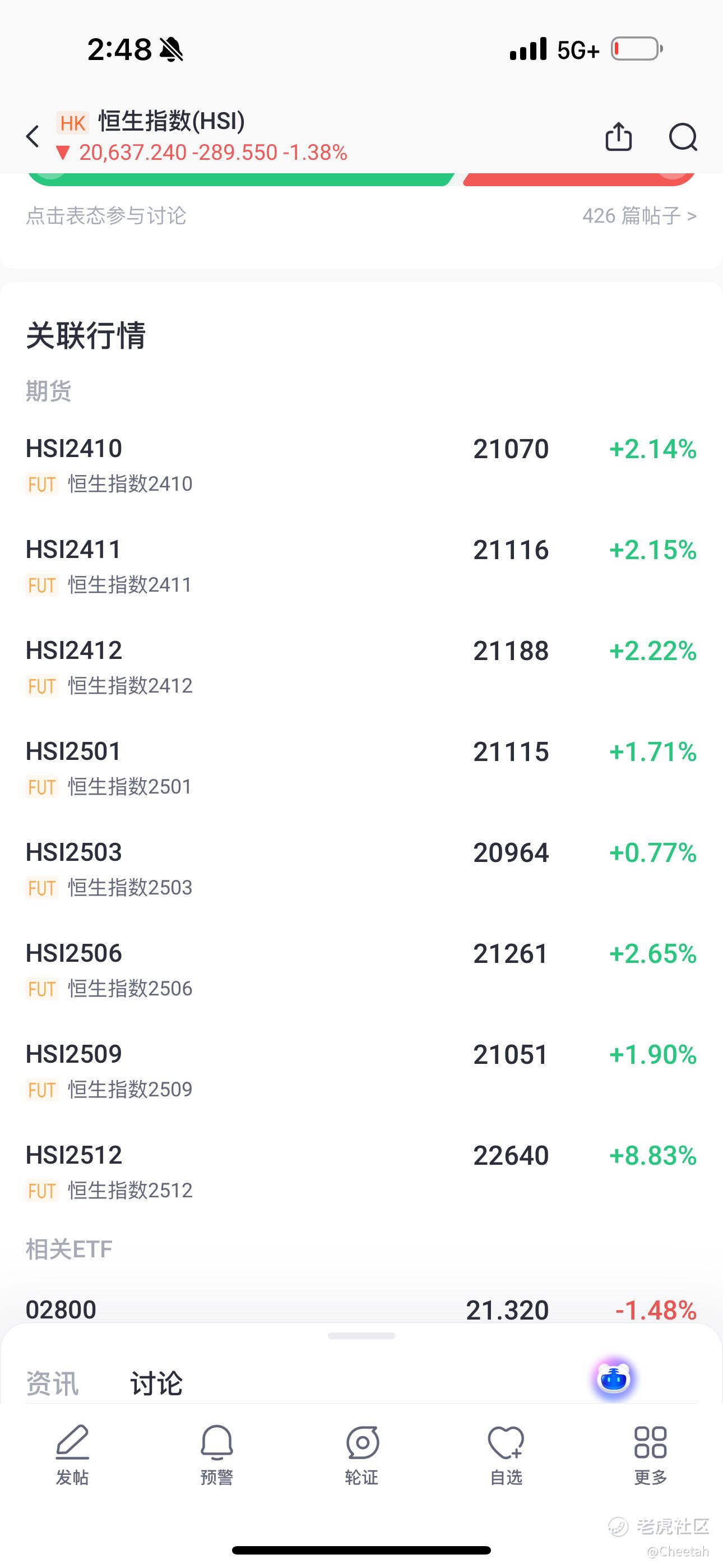Open the HSI2503 futures row
Screen dimensions: 723x1568
(x=361, y=870)
